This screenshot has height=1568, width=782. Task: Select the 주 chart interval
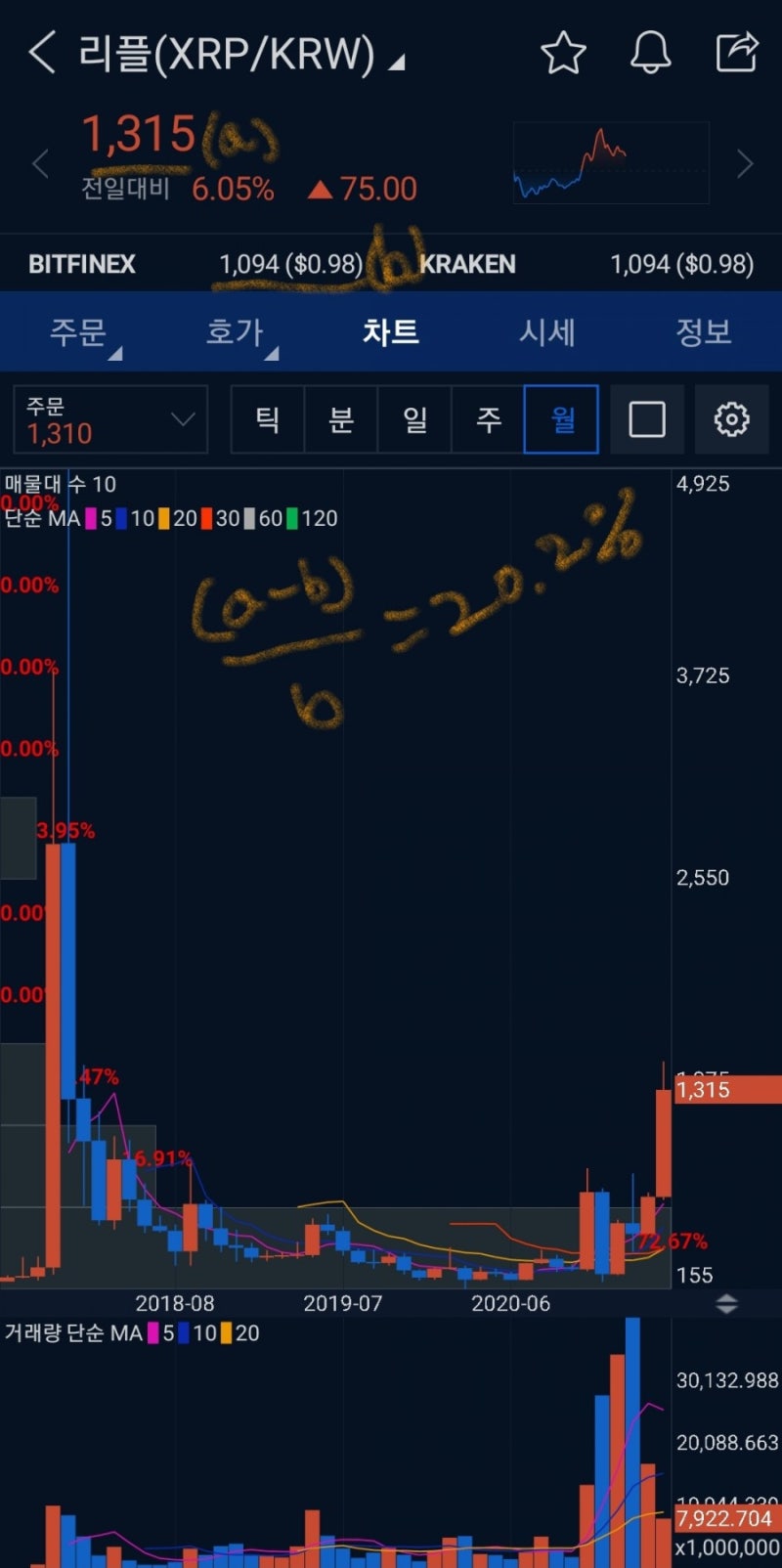[488, 419]
